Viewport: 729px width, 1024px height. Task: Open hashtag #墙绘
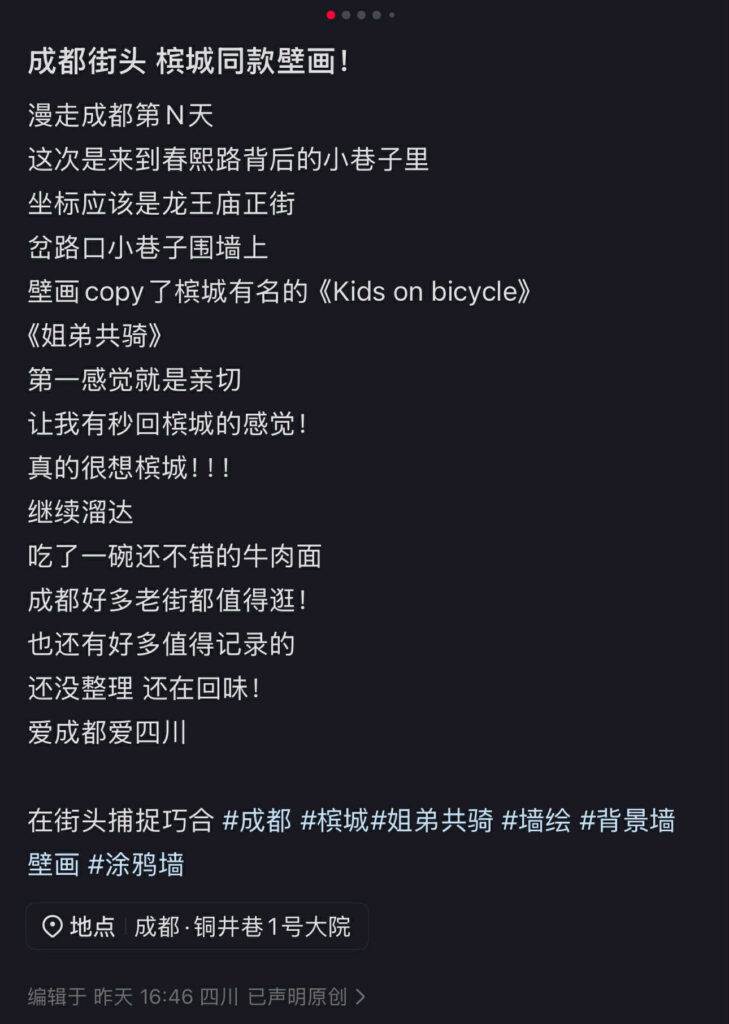(x=536, y=821)
